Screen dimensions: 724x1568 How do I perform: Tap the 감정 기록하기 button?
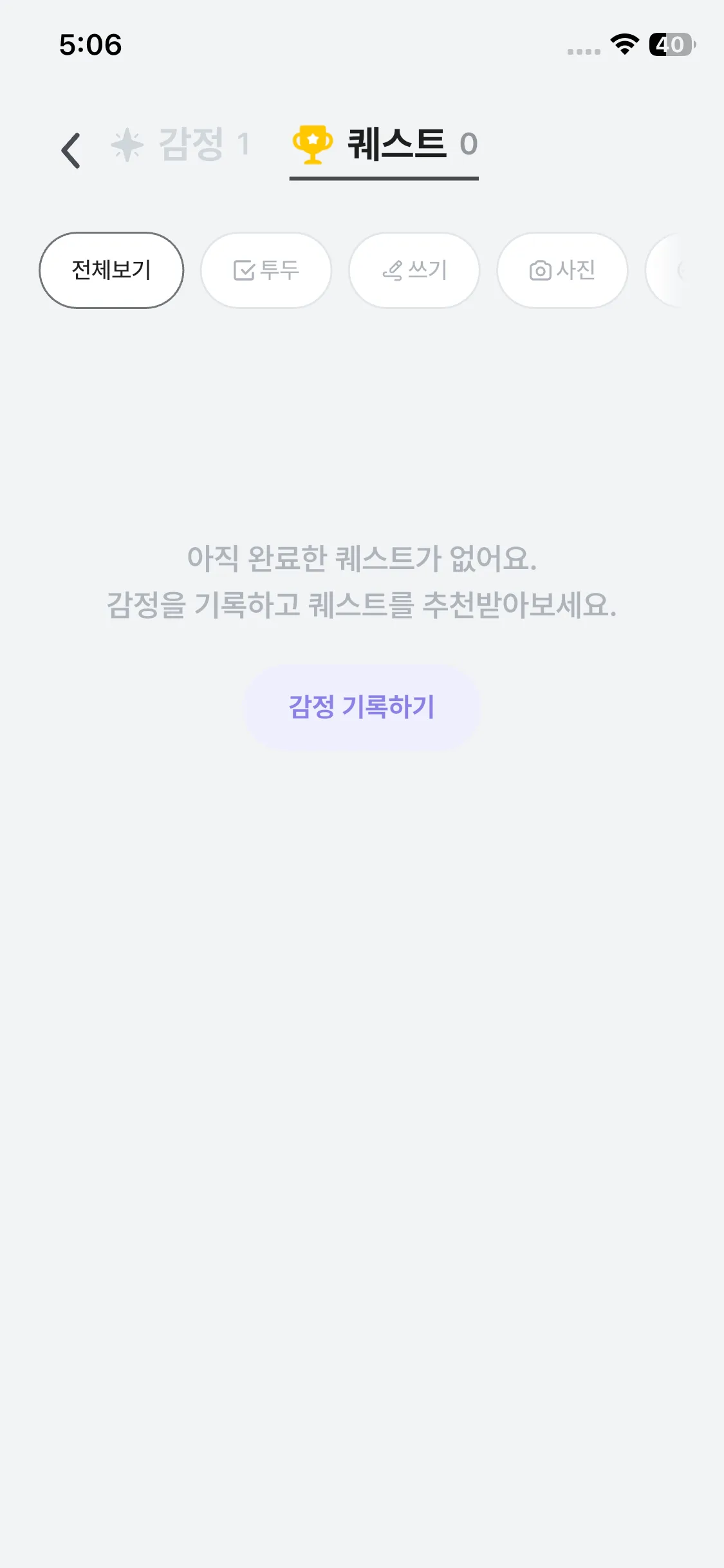tap(362, 707)
